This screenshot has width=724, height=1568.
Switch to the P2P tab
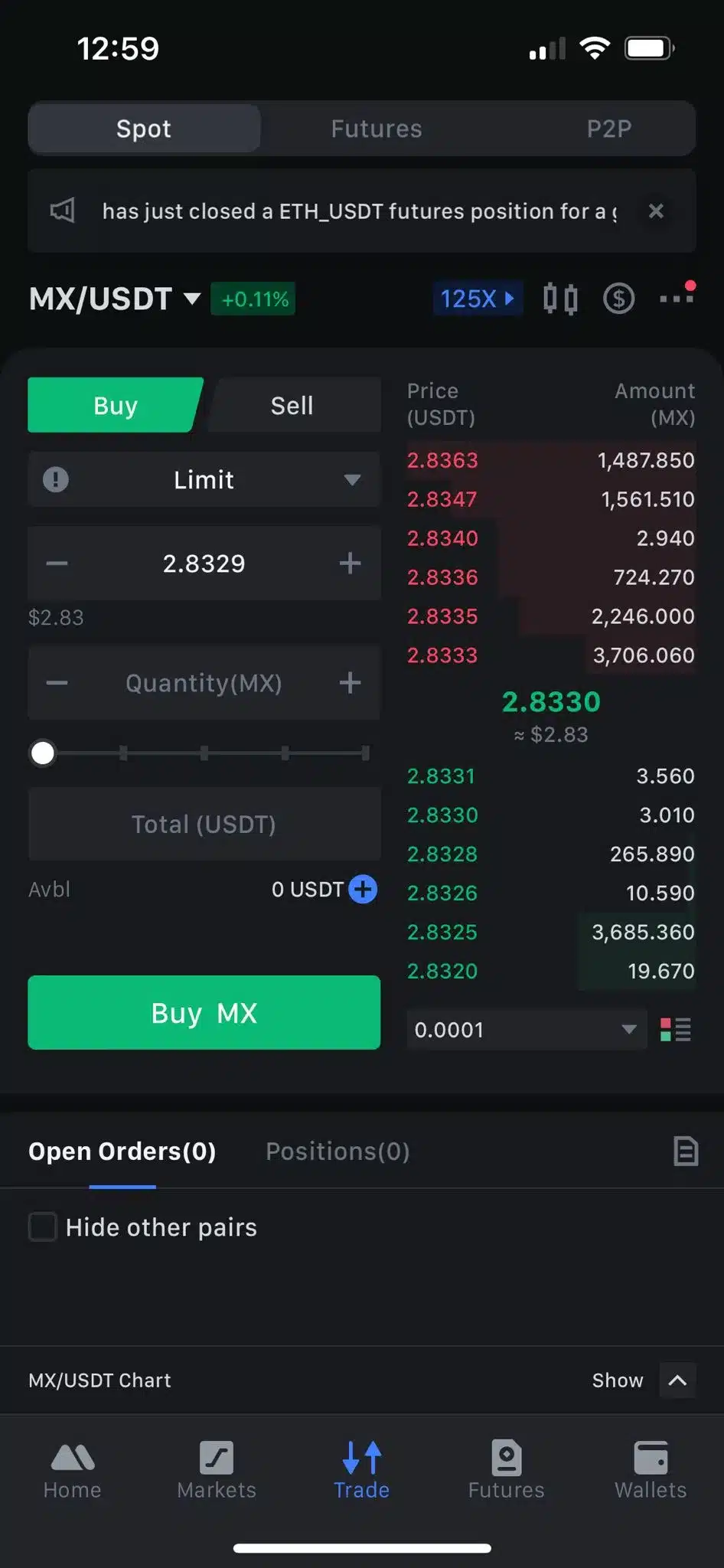[608, 129]
